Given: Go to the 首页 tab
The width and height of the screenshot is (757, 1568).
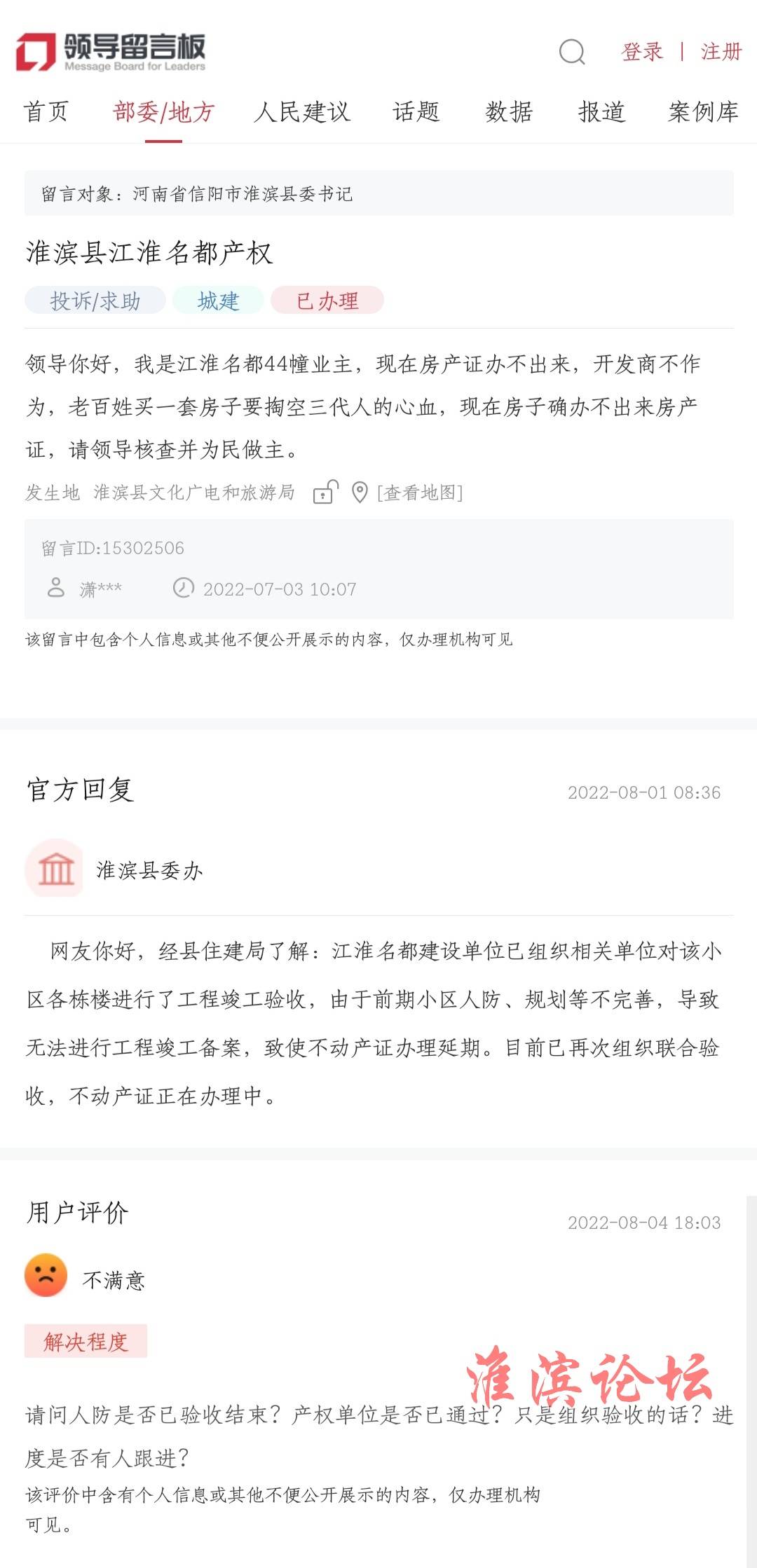Looking at the screenshot, I should [46, 111].
